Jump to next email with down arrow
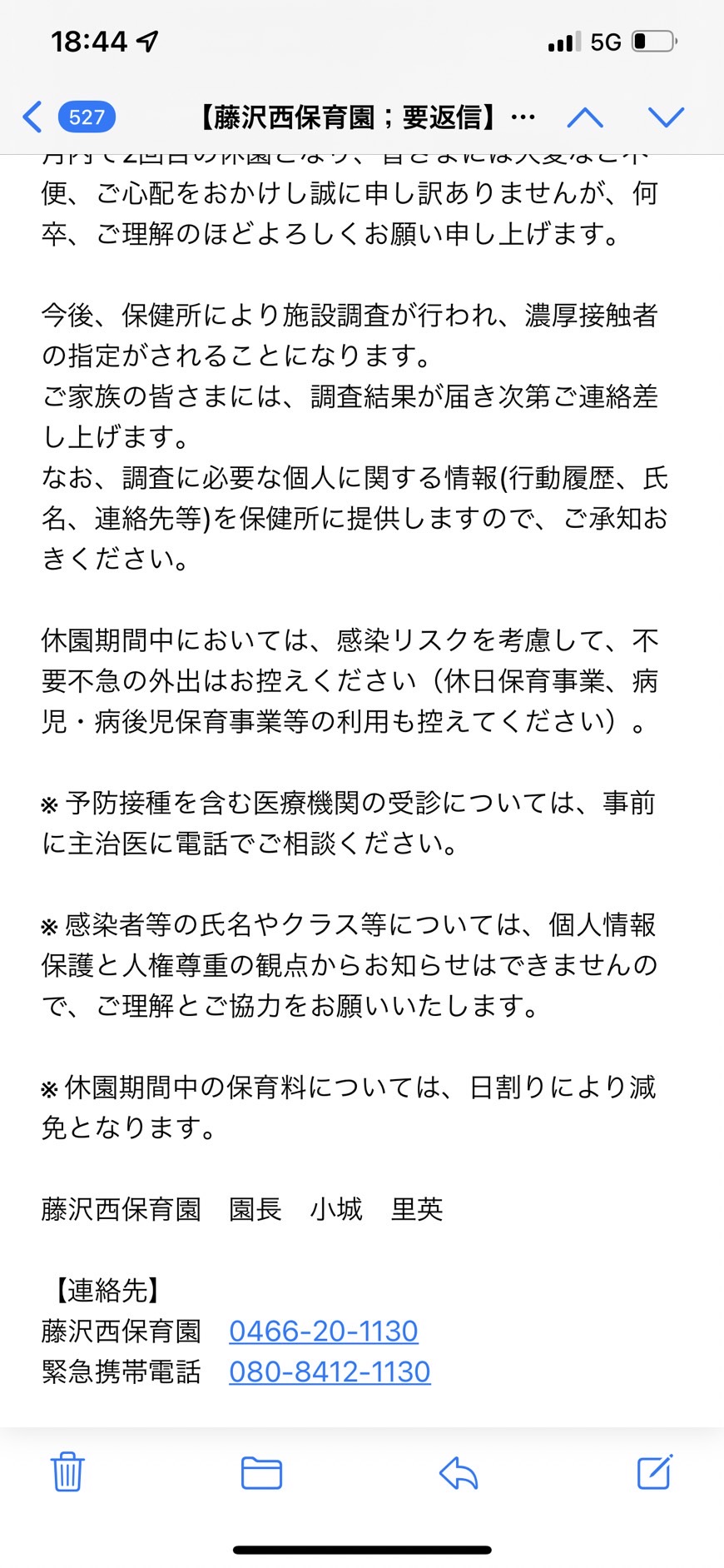 pyautogui.click(x=666, y=117)
